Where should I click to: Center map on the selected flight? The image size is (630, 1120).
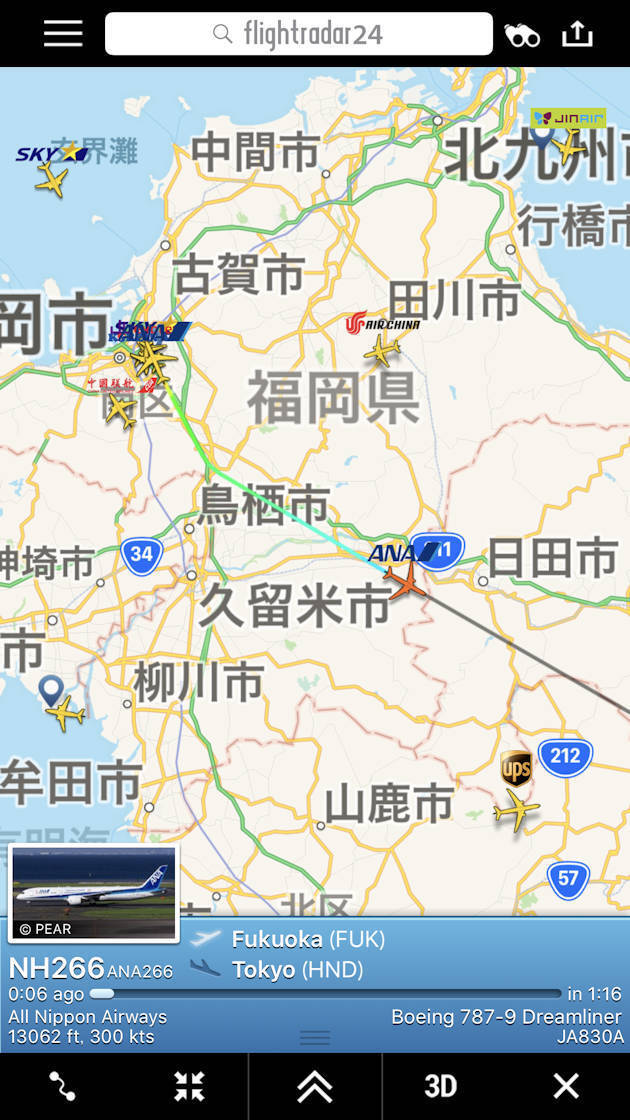pyautogui.click(x=189, y=1086)
